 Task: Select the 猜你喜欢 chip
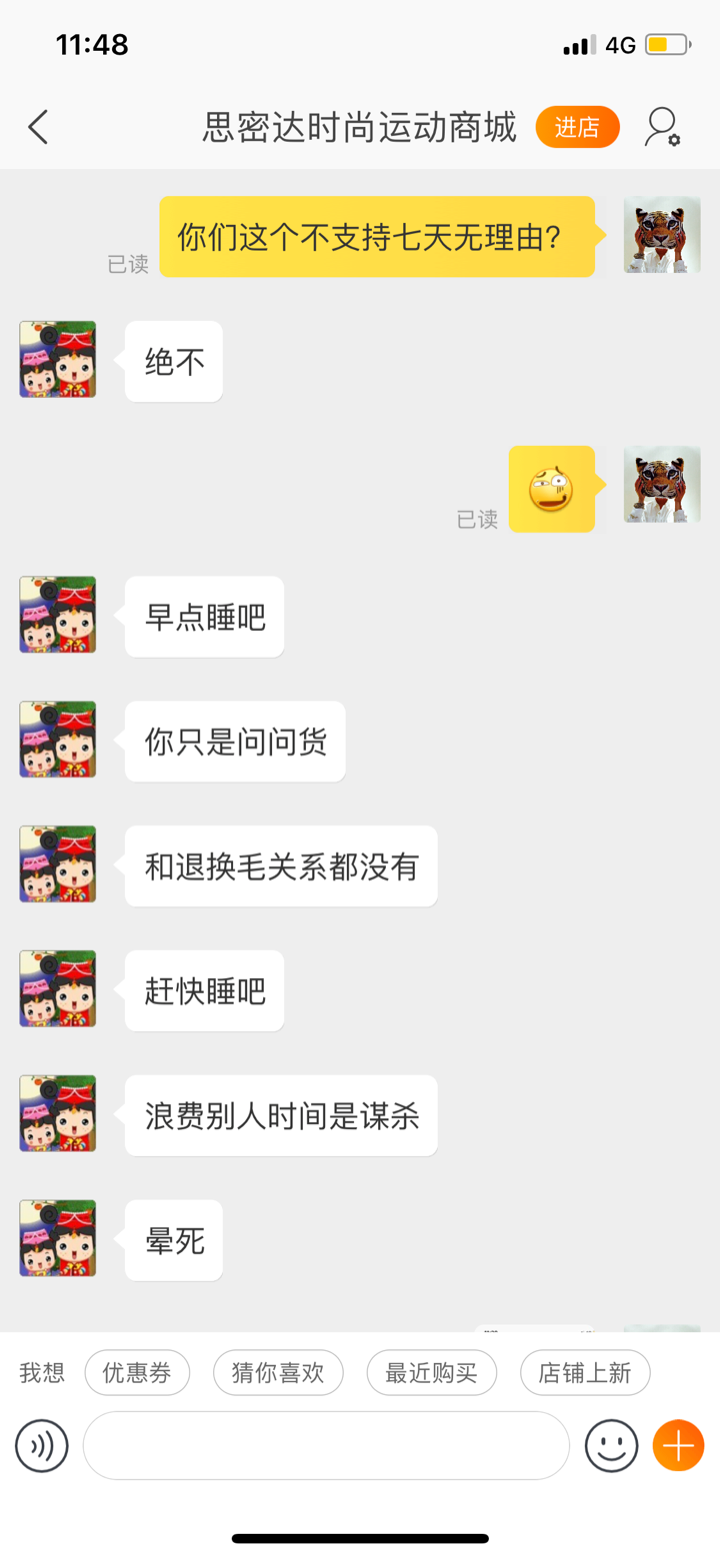point(278,1373)
